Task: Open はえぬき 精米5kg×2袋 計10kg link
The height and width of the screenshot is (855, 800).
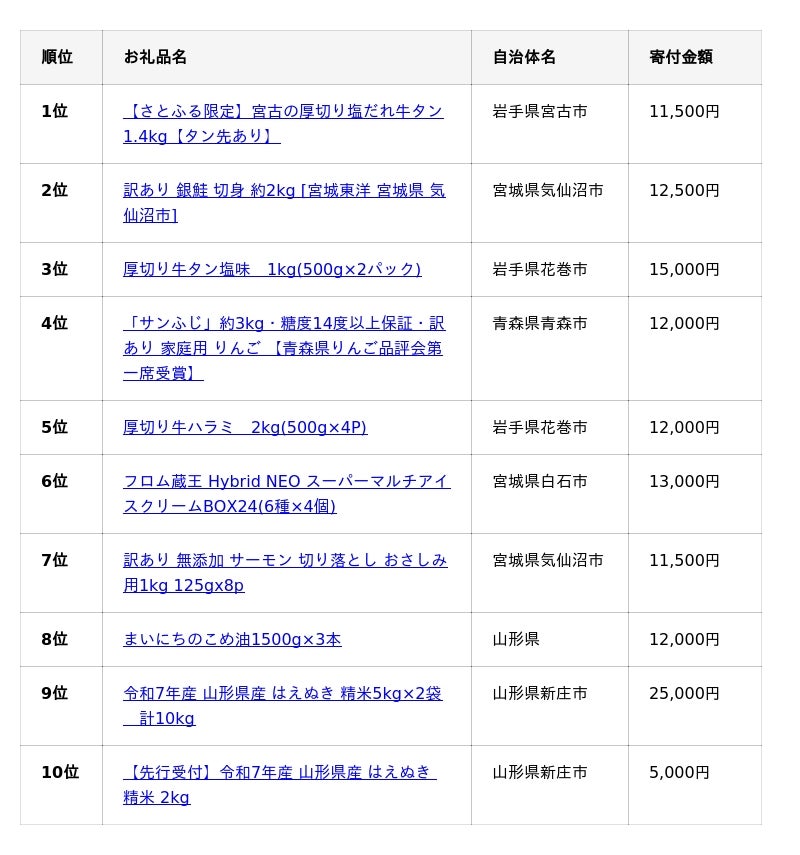Action: pos(282,694)
